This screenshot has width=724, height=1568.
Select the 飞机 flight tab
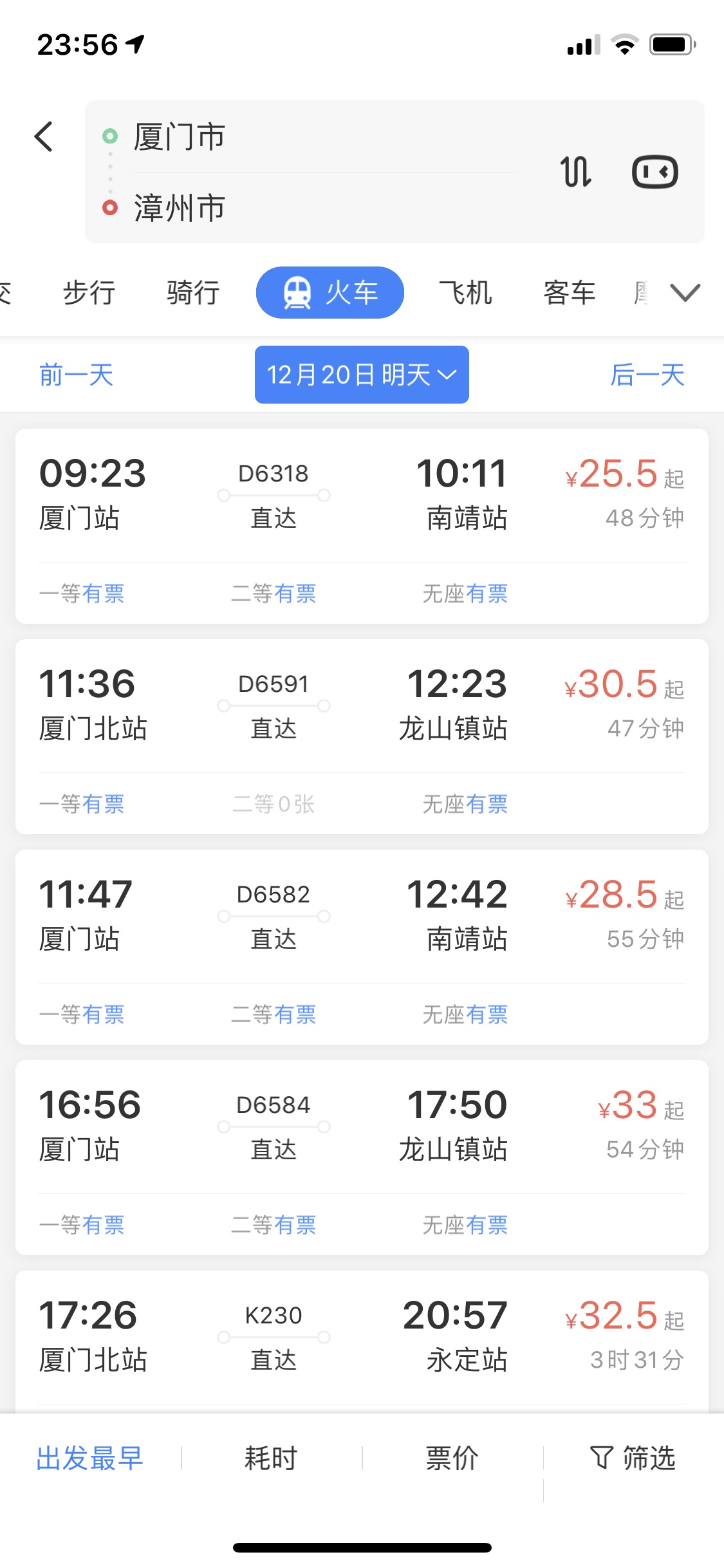465,293
